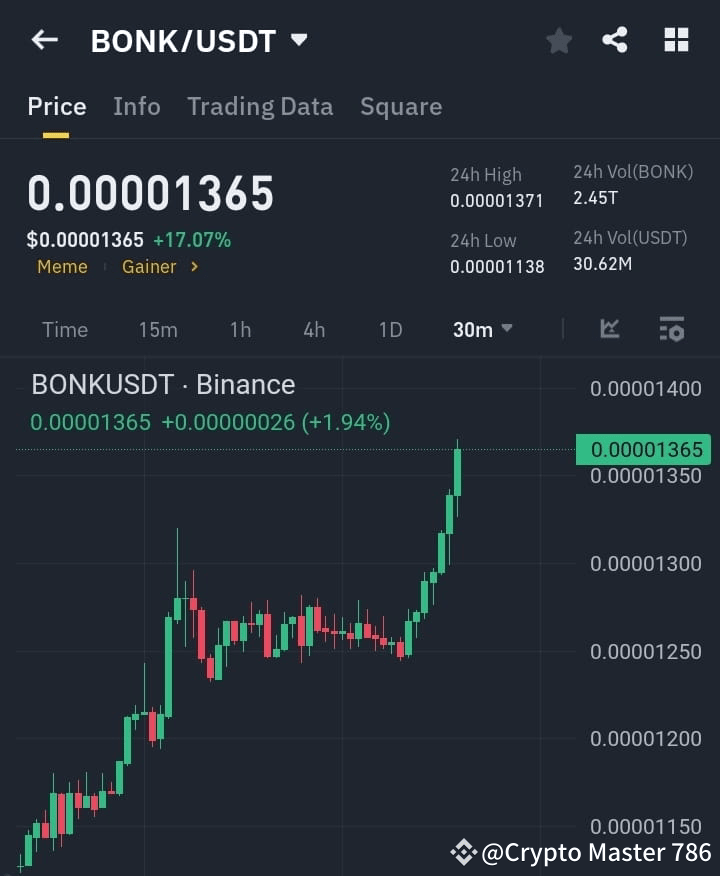Select the 4h timeframe

[313, 329]
